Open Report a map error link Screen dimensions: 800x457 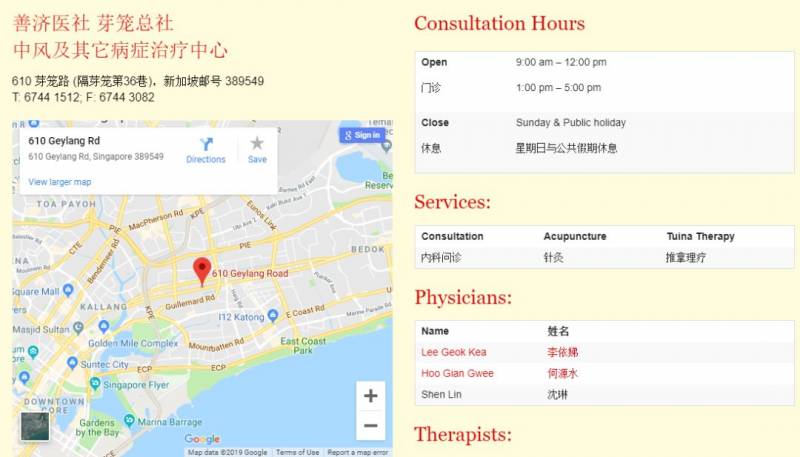coord(358,453)
